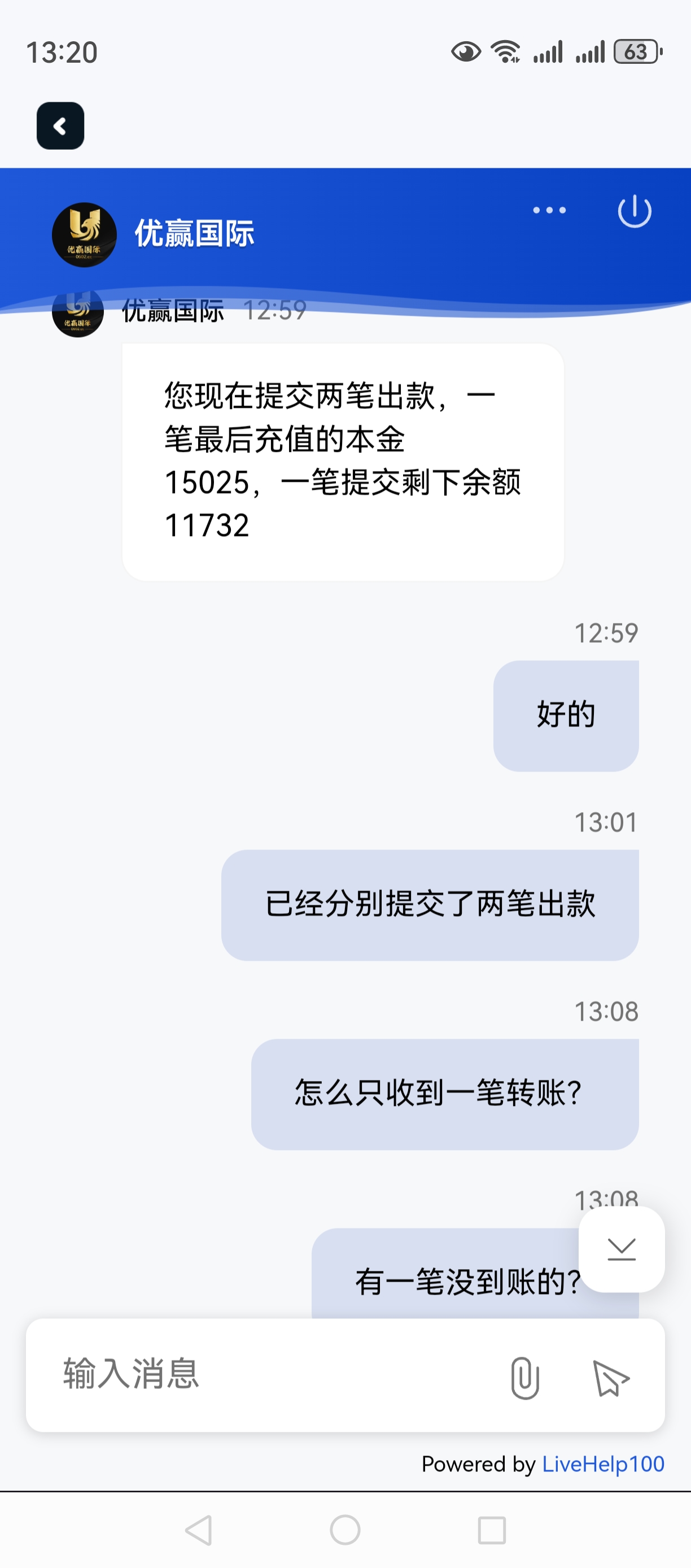
Task: Jump to latest message with the down arrow
Action: pyautogui.click(x=621, y=1249)
